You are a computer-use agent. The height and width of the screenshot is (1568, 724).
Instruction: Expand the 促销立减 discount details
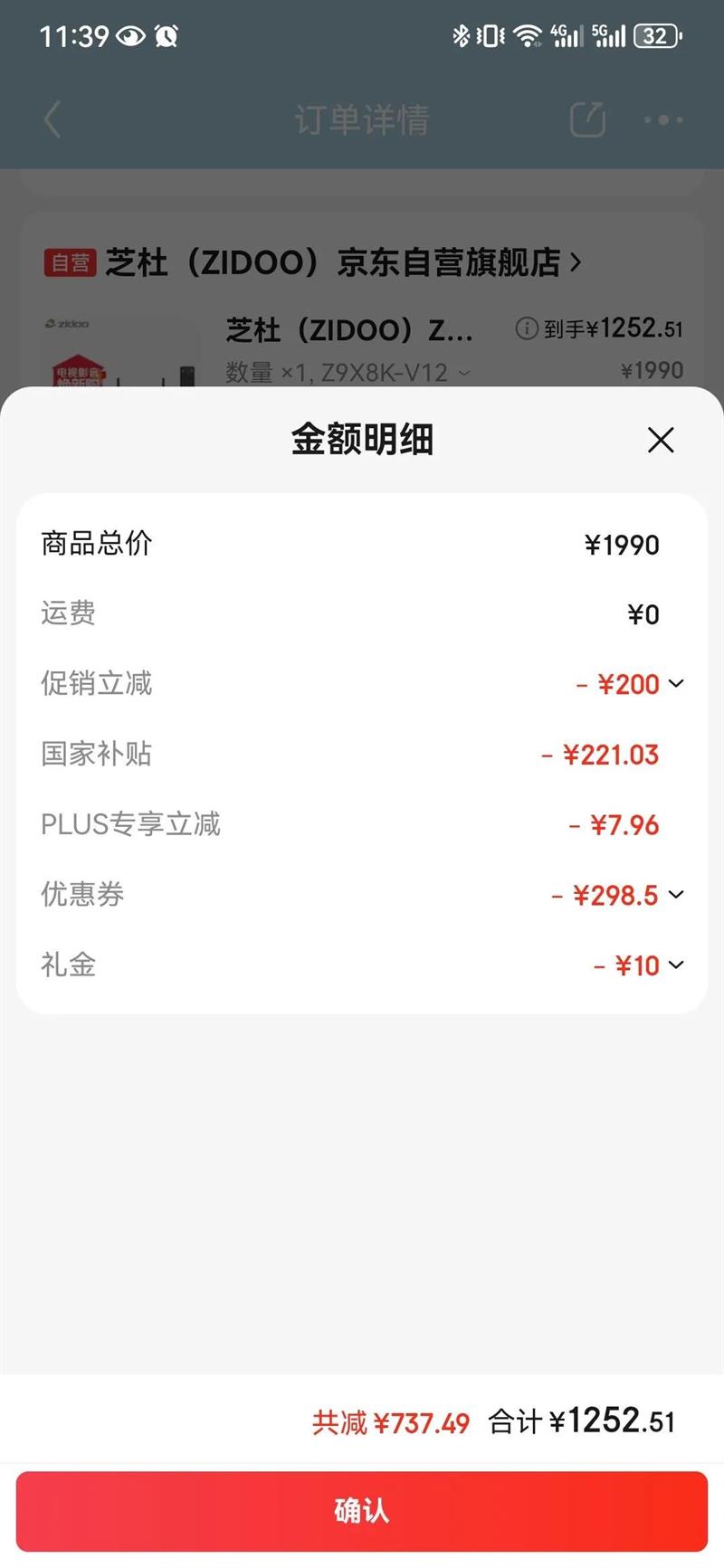click(676, 684)
